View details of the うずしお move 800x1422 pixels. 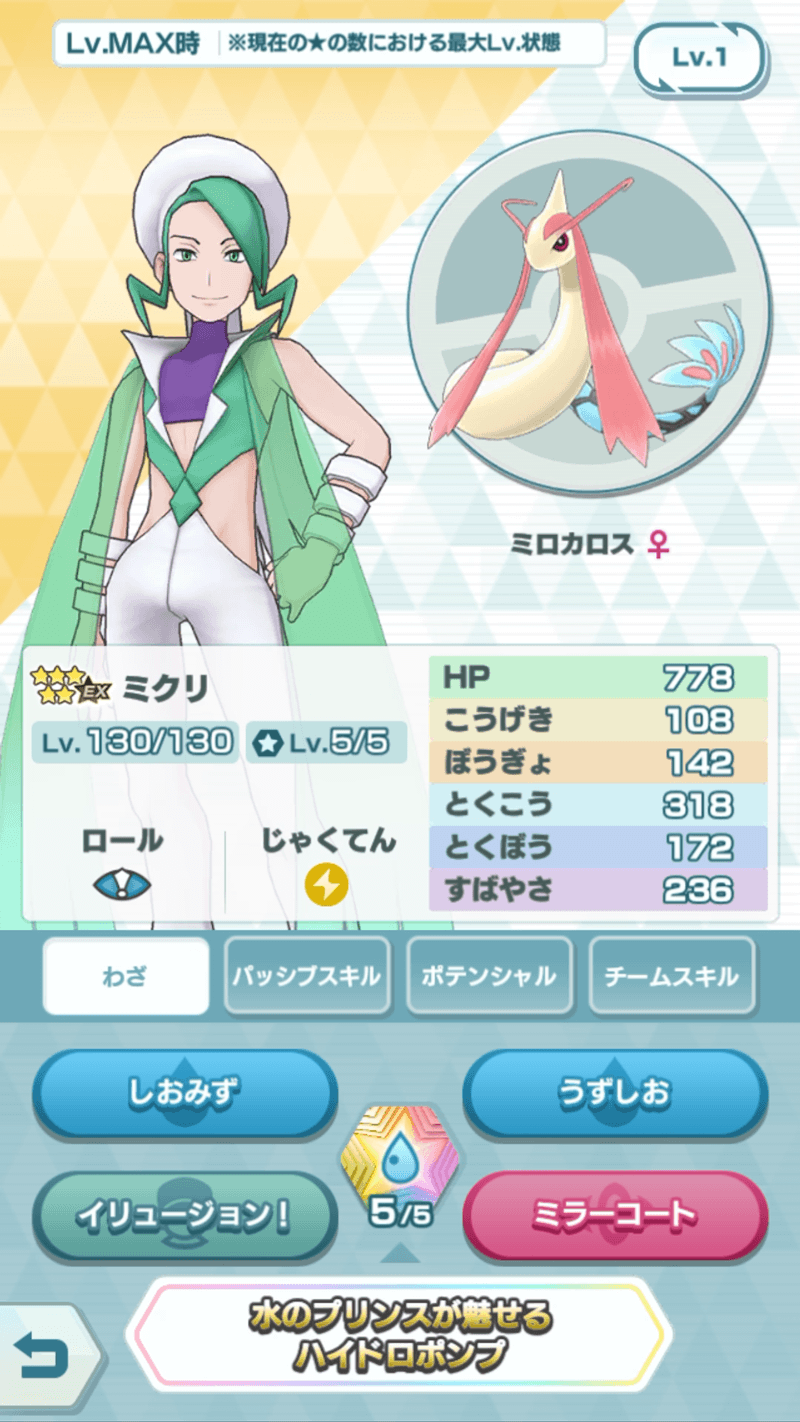click(x=615, y=1093)
